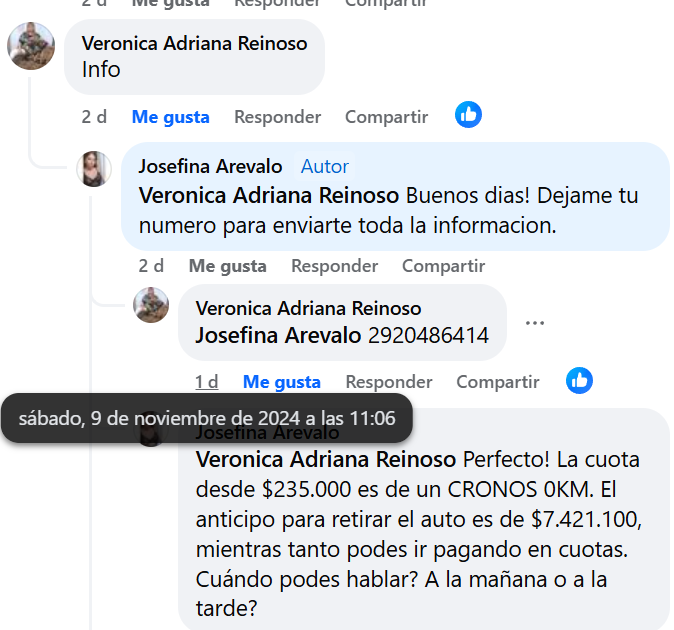Open the "1 d" timestamp link
Image resolution: width=674 pixels, height=630 pixels.
pos(206,382)
